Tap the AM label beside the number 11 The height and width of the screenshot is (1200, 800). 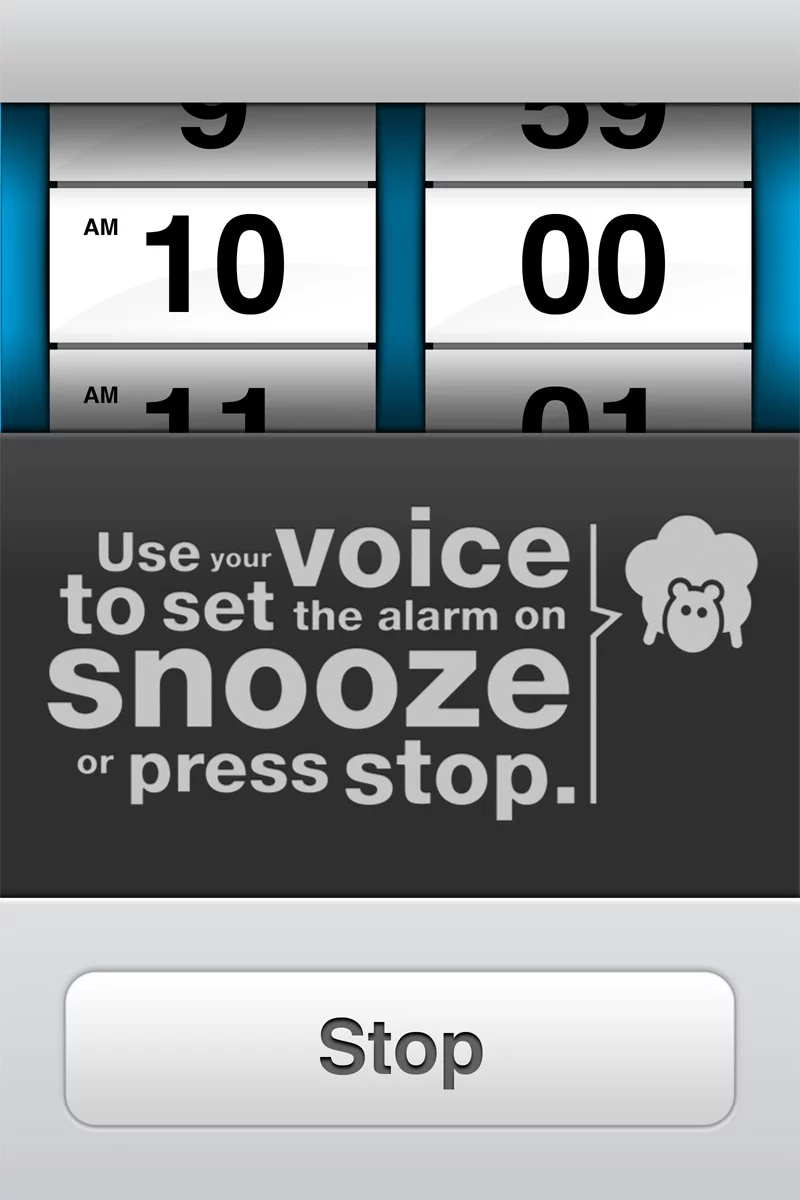pos(100,395)
